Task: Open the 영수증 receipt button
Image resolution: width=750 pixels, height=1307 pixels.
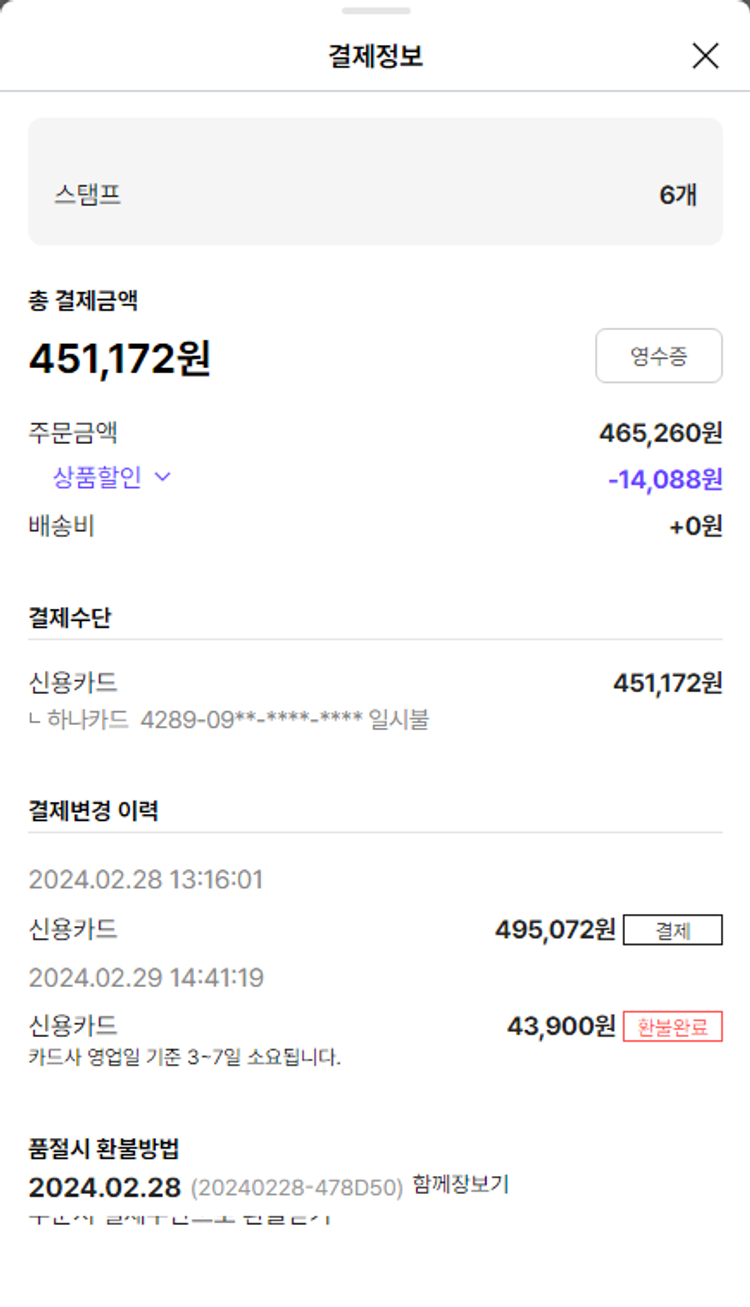Action: coord(658,356)
